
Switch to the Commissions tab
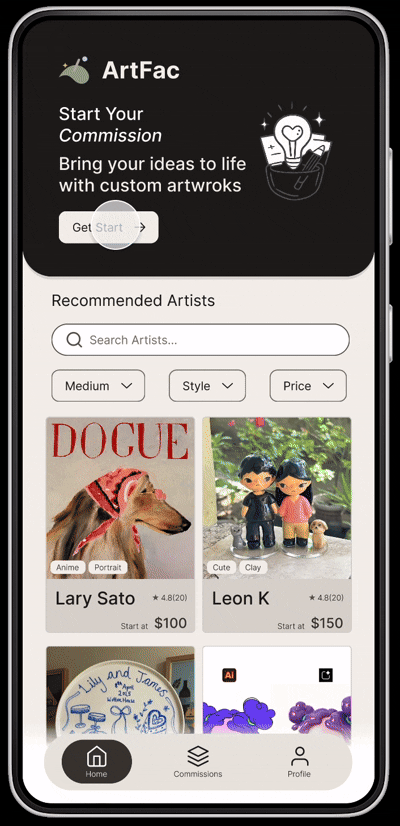[x=198, y=762]
